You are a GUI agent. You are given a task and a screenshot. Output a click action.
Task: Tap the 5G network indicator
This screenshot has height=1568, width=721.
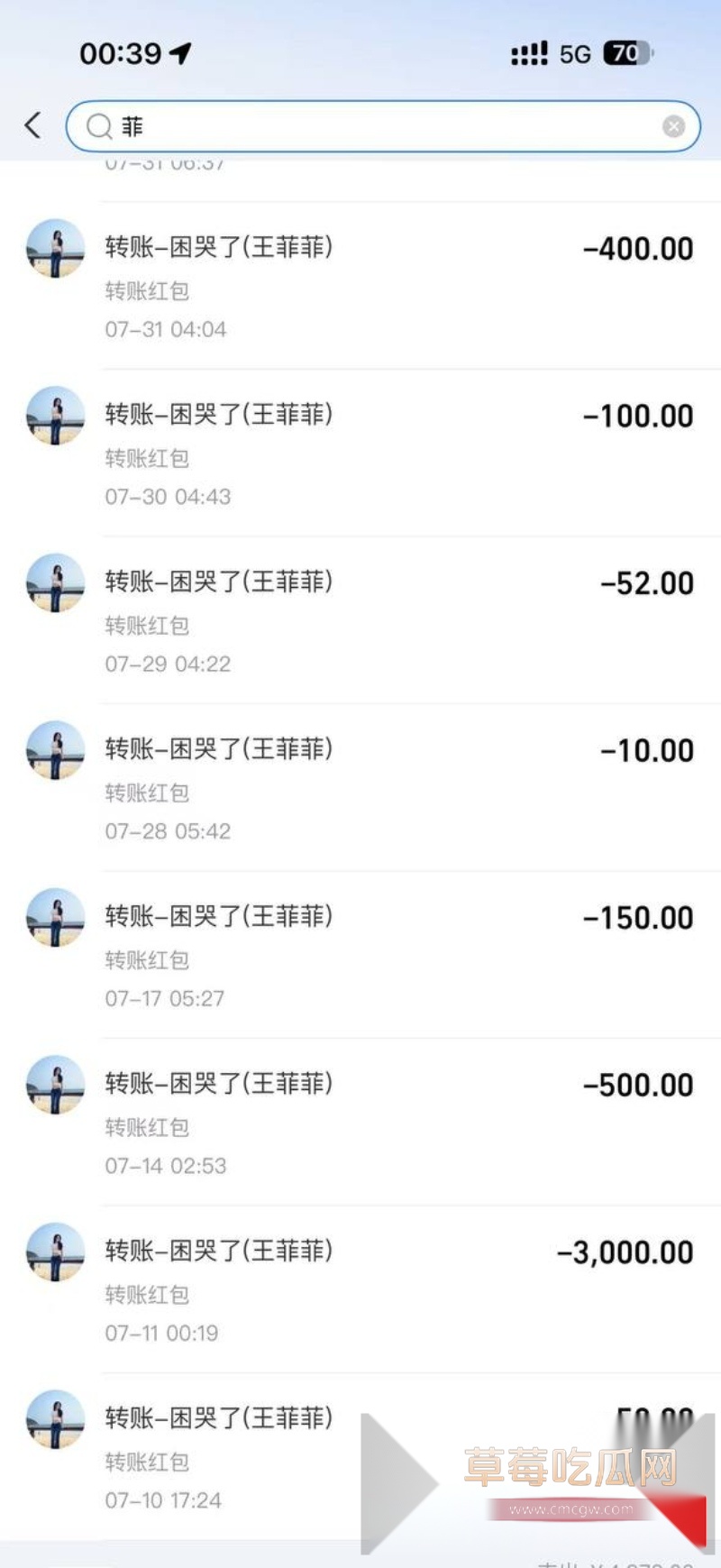(577, 54)
